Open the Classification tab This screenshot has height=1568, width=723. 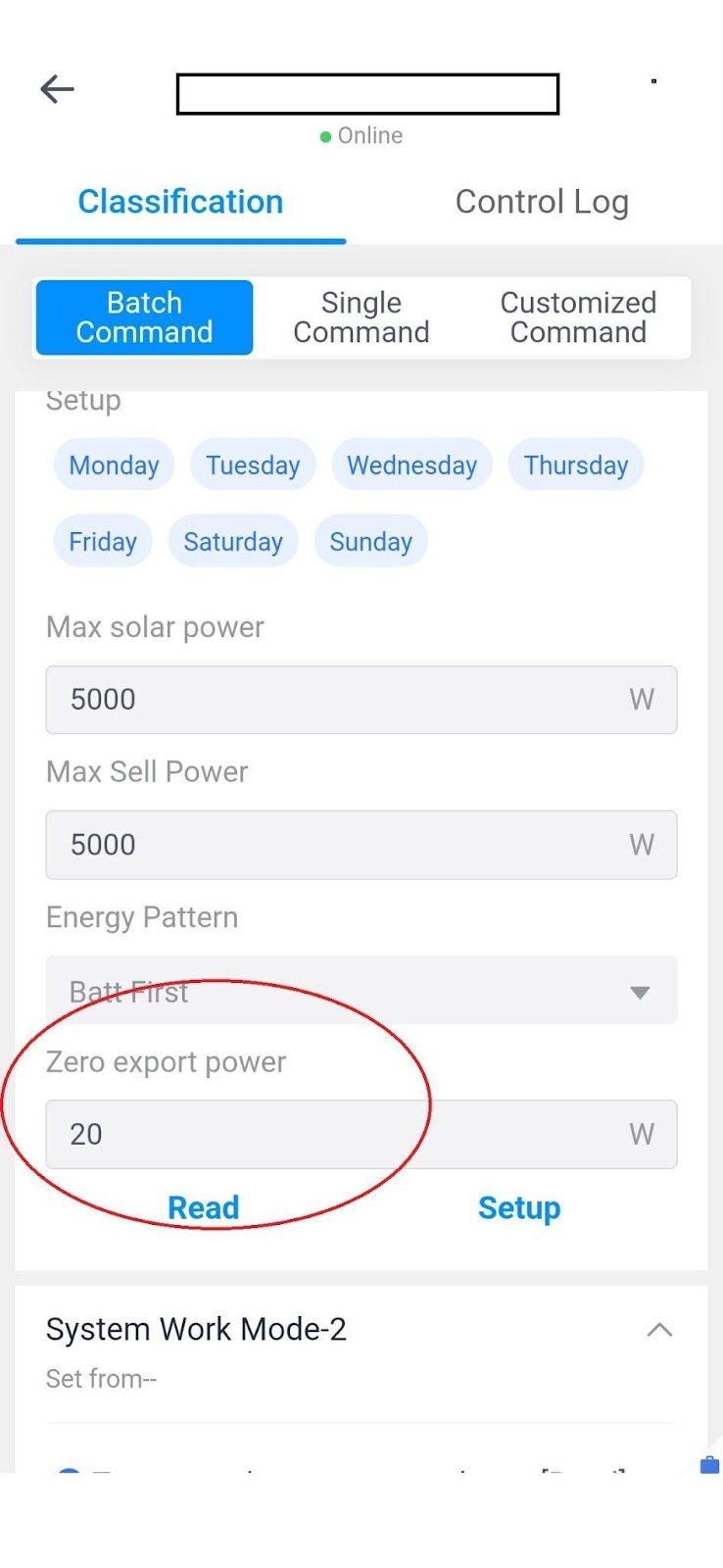tap(180, 202)
